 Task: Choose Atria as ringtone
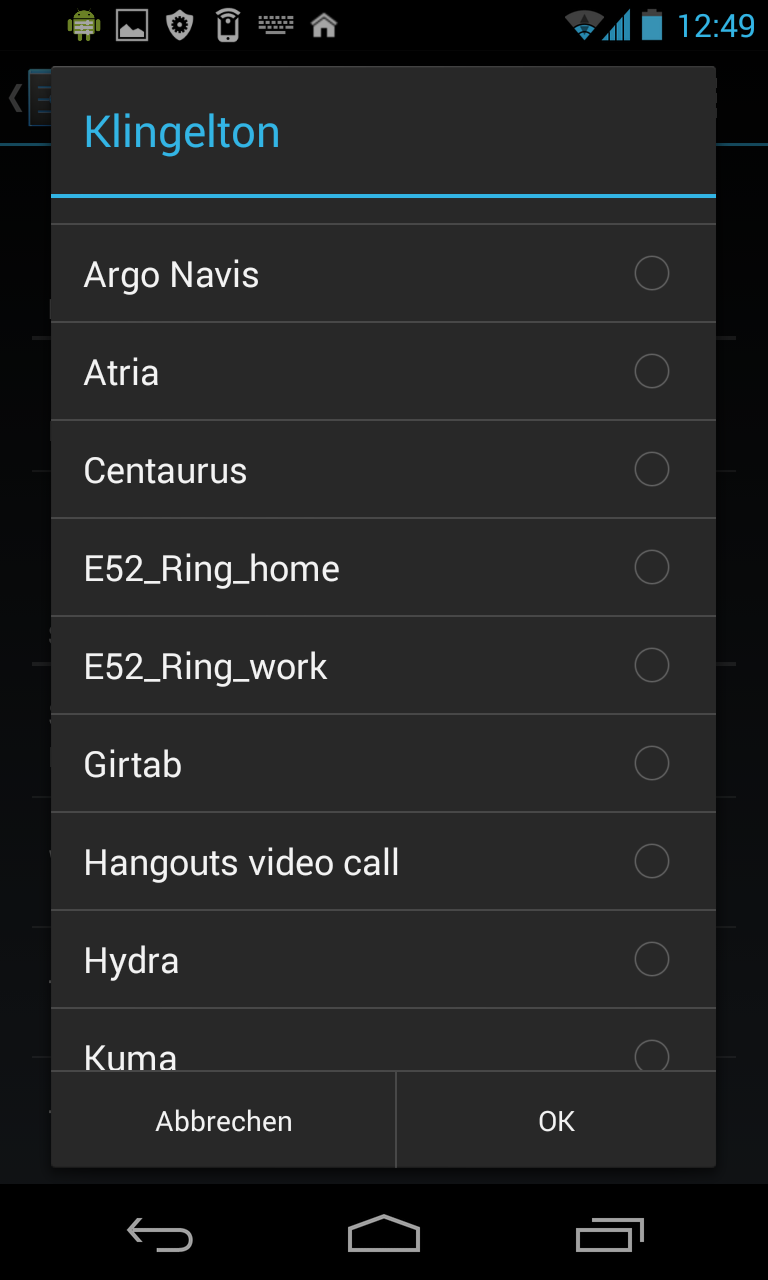coord(383,372)
